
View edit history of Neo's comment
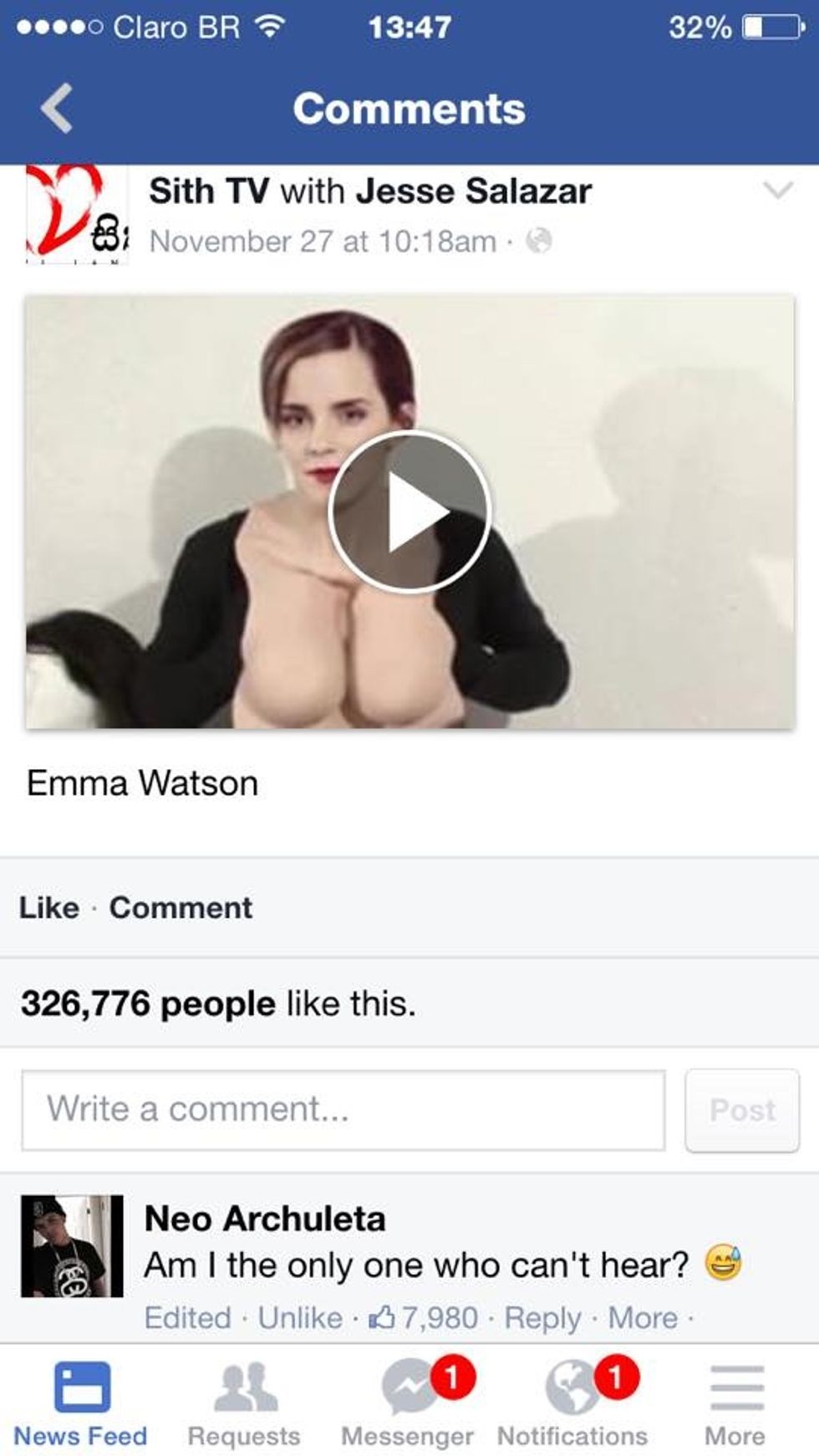click(x=187, y=1318)
